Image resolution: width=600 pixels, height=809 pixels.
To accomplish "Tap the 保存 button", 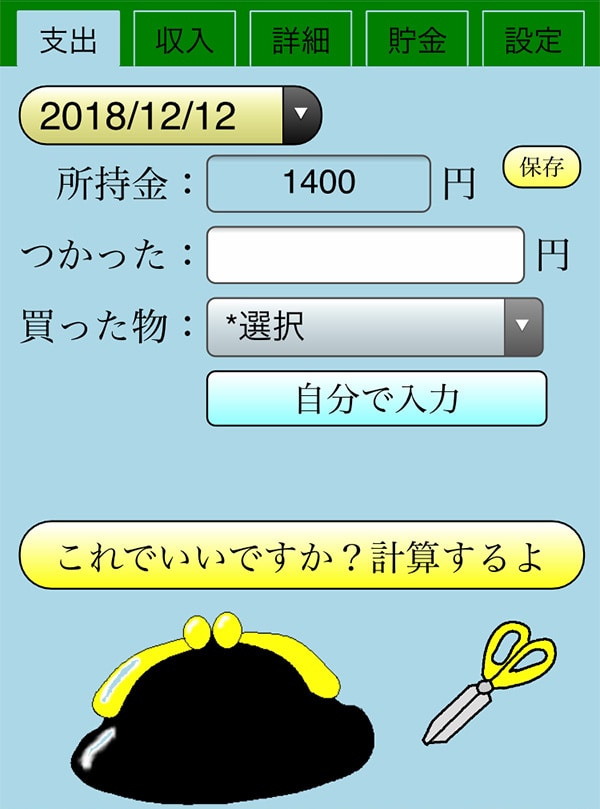I will [541, 167].
